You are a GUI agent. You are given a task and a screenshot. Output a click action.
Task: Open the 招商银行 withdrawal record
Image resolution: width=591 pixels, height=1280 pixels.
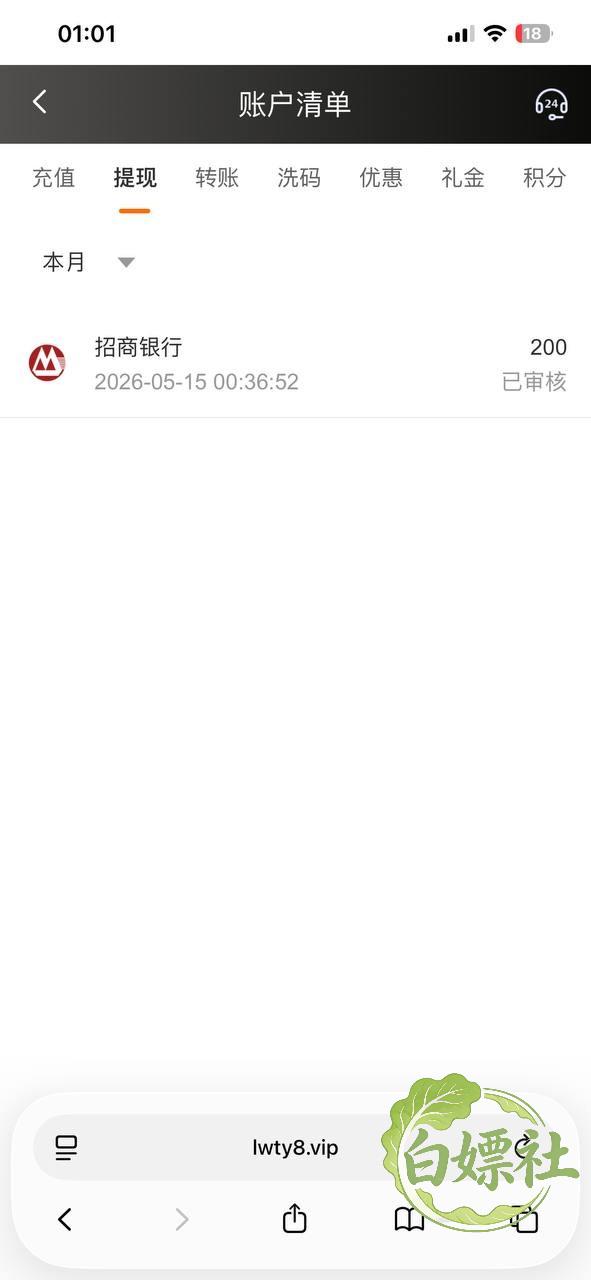(x=295, y=364)
